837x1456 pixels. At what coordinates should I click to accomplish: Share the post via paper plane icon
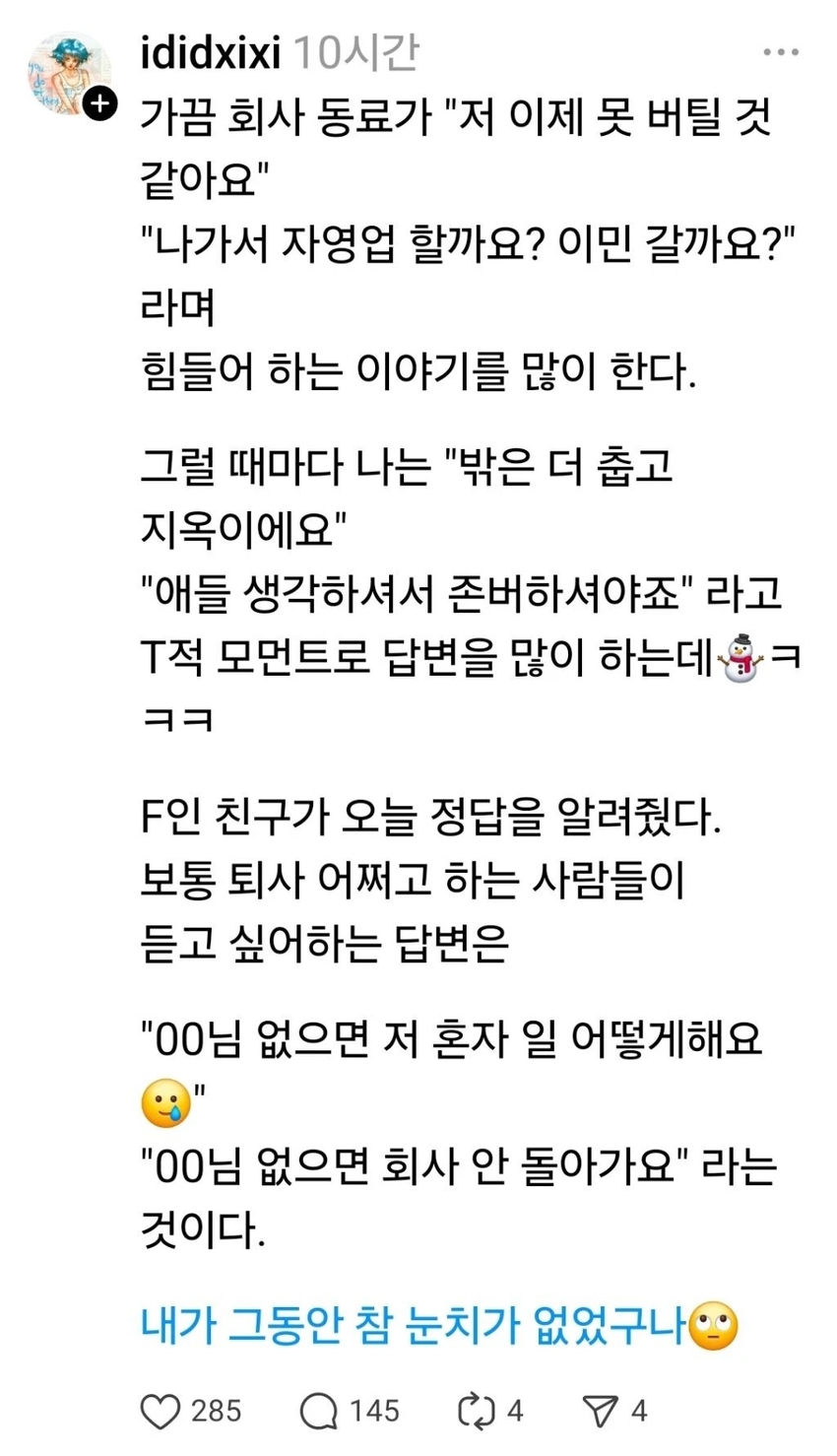click(600, 1412)
